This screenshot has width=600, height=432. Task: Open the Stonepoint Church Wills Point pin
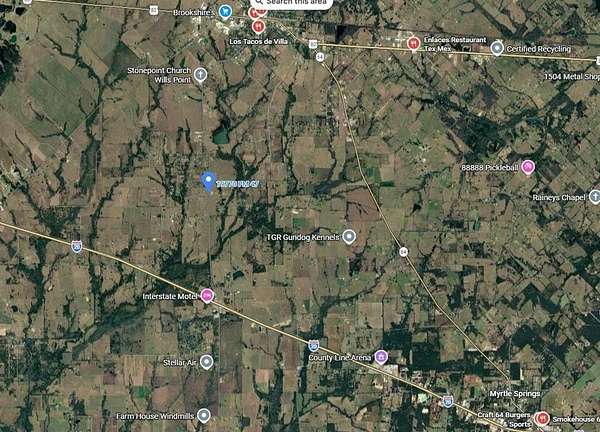pyautogui.click(x=200, y=75)
